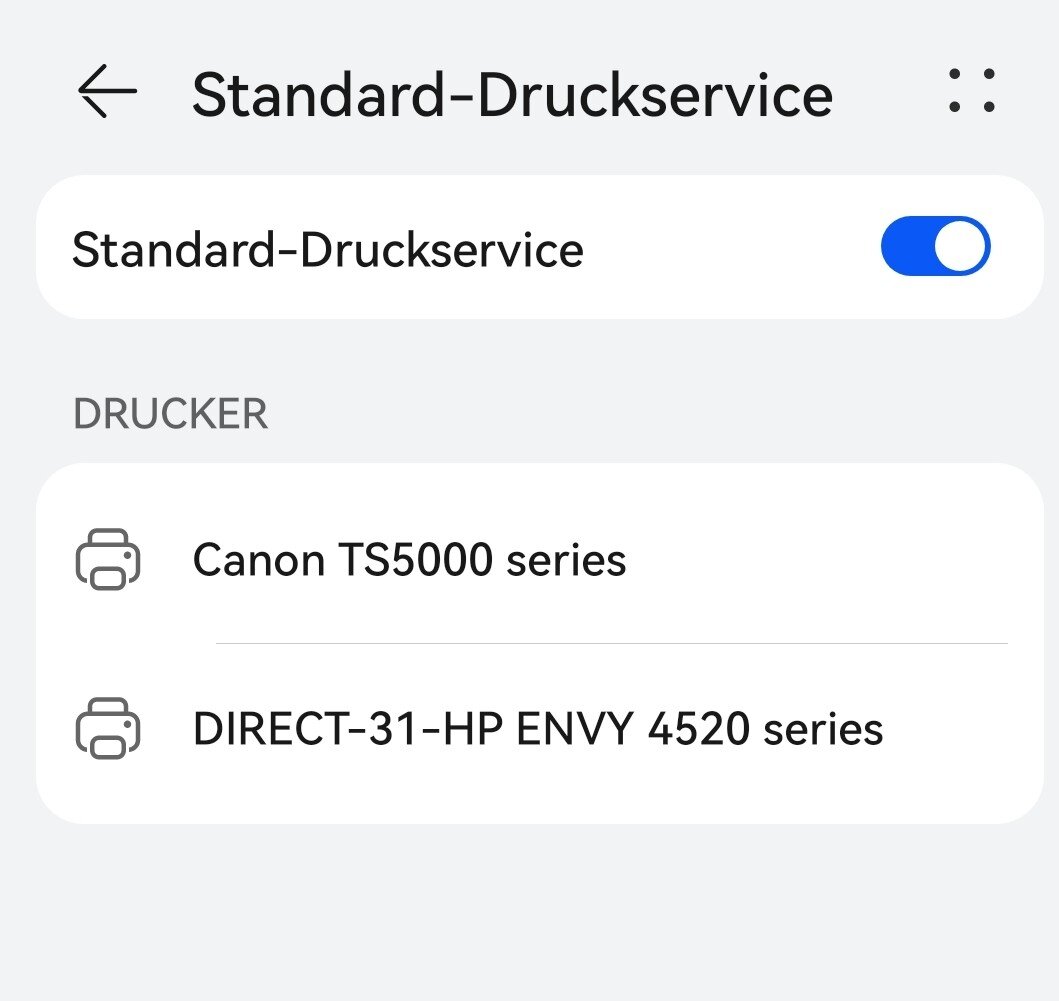
Task: Disable the Standard-Druckservice switch
Action: pyautogui.click(x=935, y=247)
